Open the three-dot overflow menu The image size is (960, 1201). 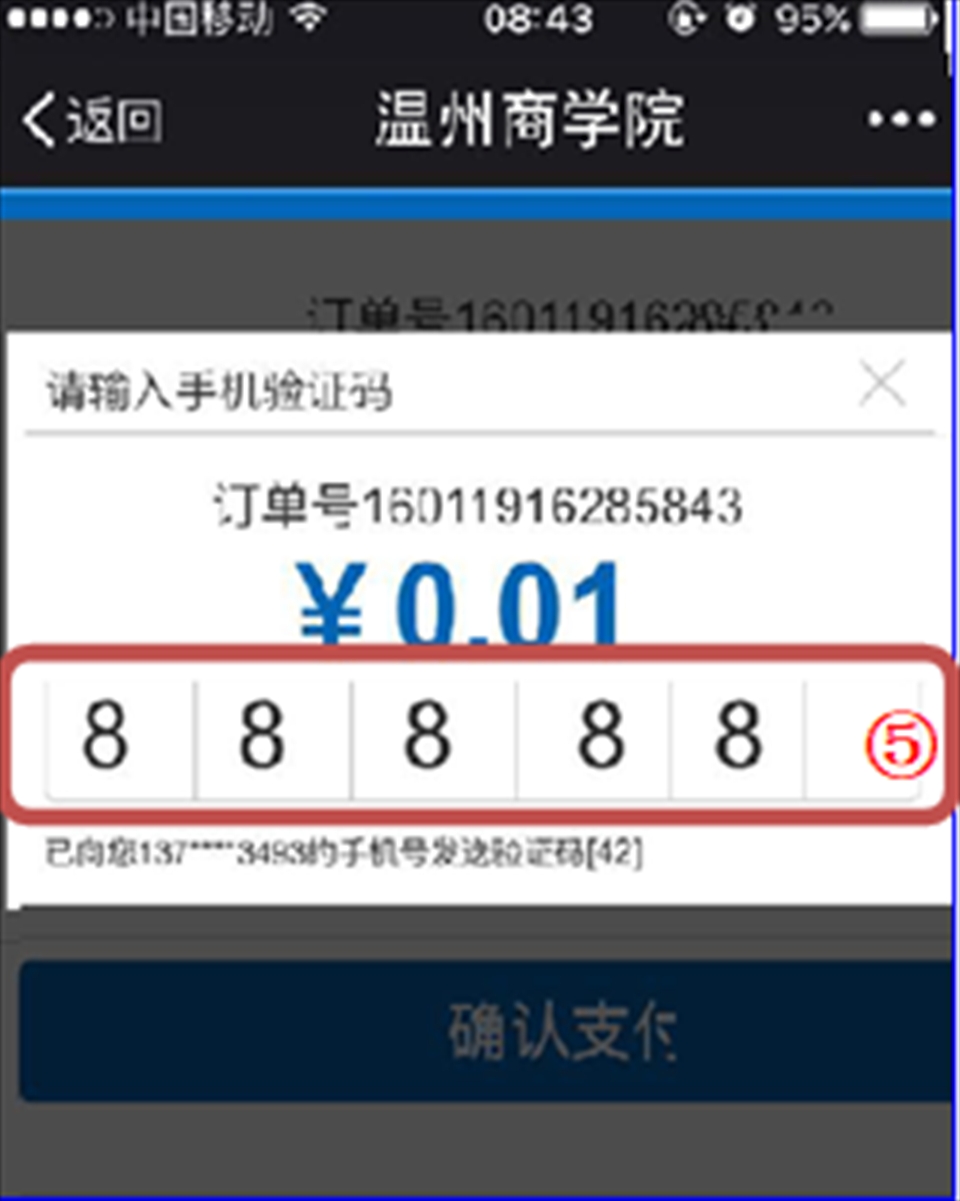(x=901, y=120)
